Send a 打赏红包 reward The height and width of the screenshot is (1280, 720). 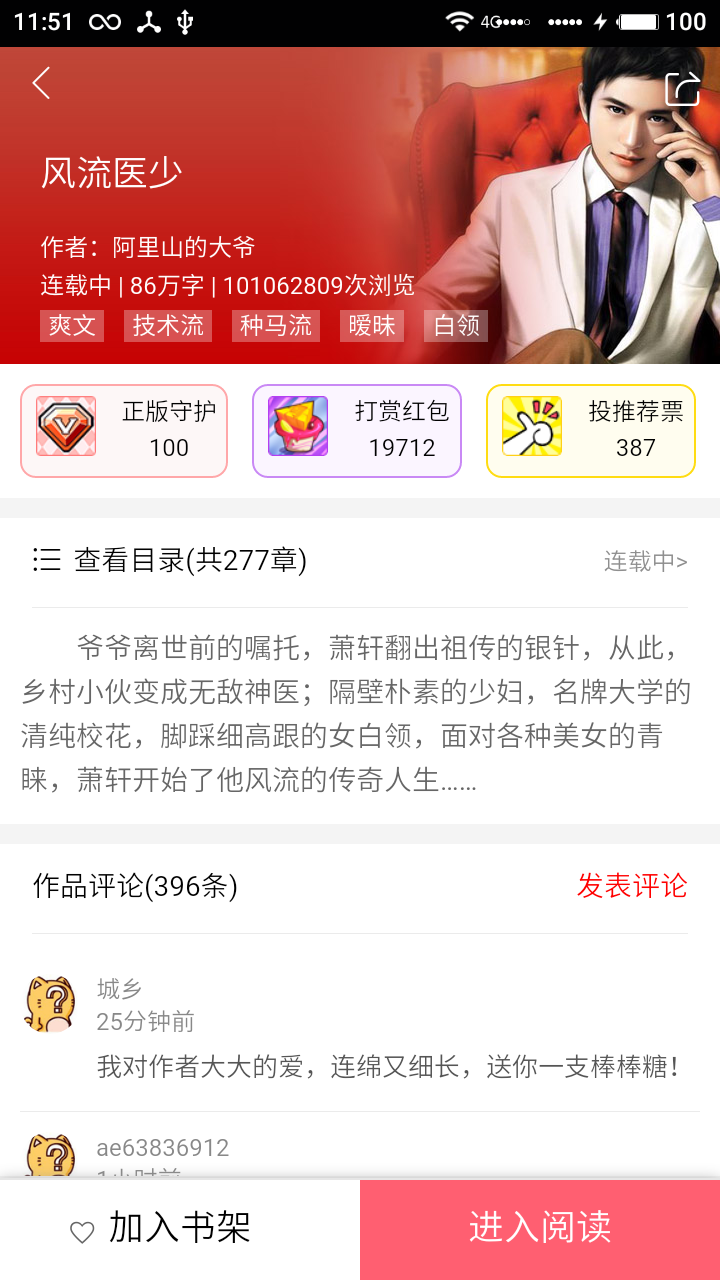[x=357, y=431]
